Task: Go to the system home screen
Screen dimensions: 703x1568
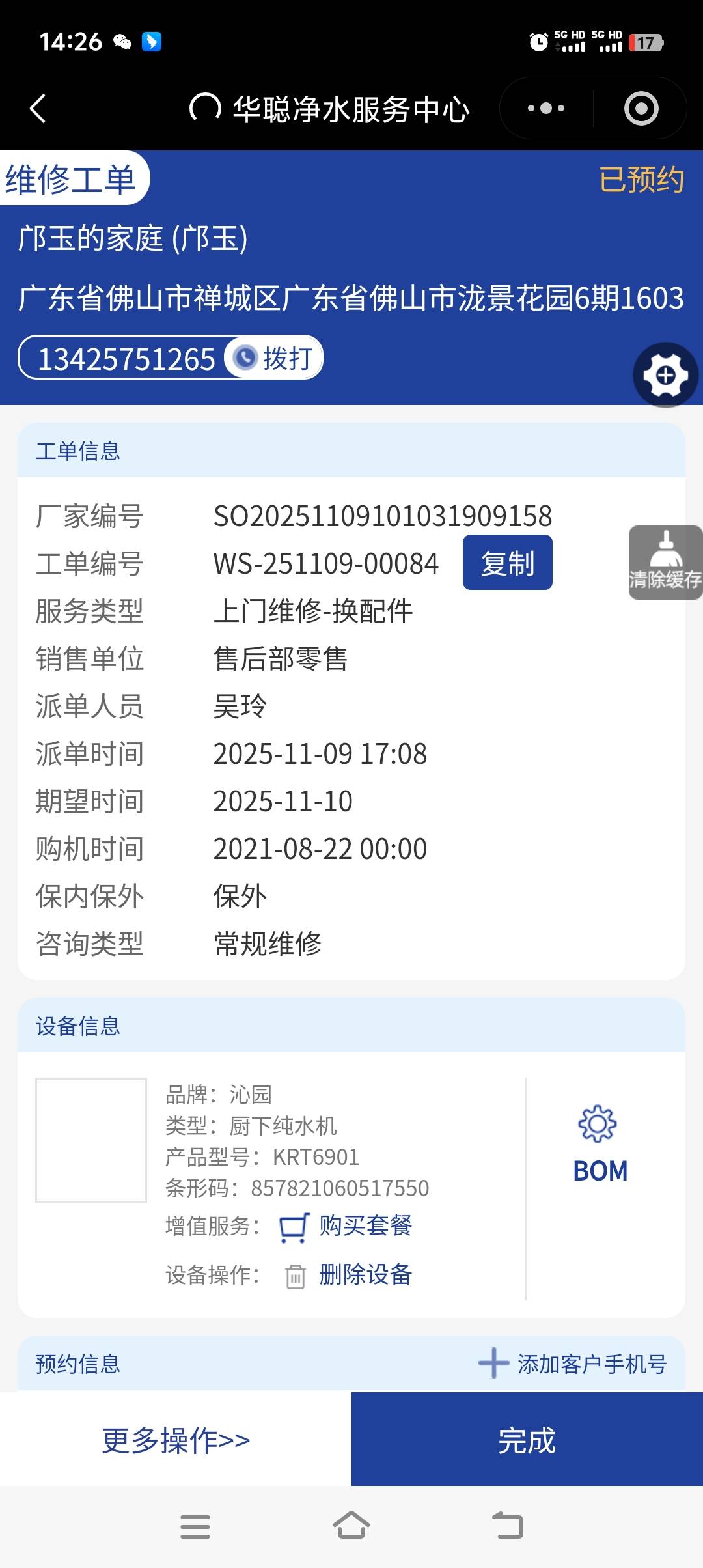Action: [x=351, y=1526]
